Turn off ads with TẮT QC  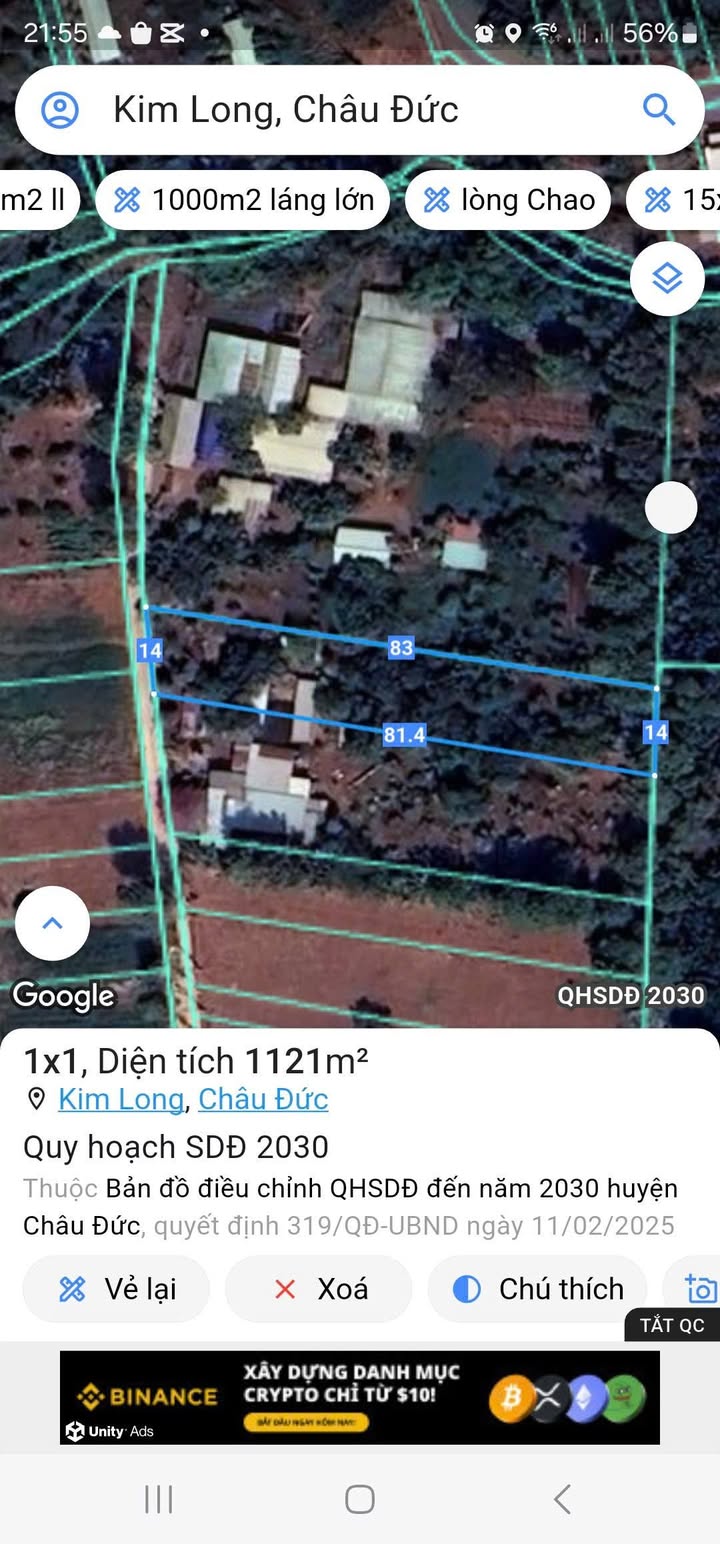[x=672, y=1325]
